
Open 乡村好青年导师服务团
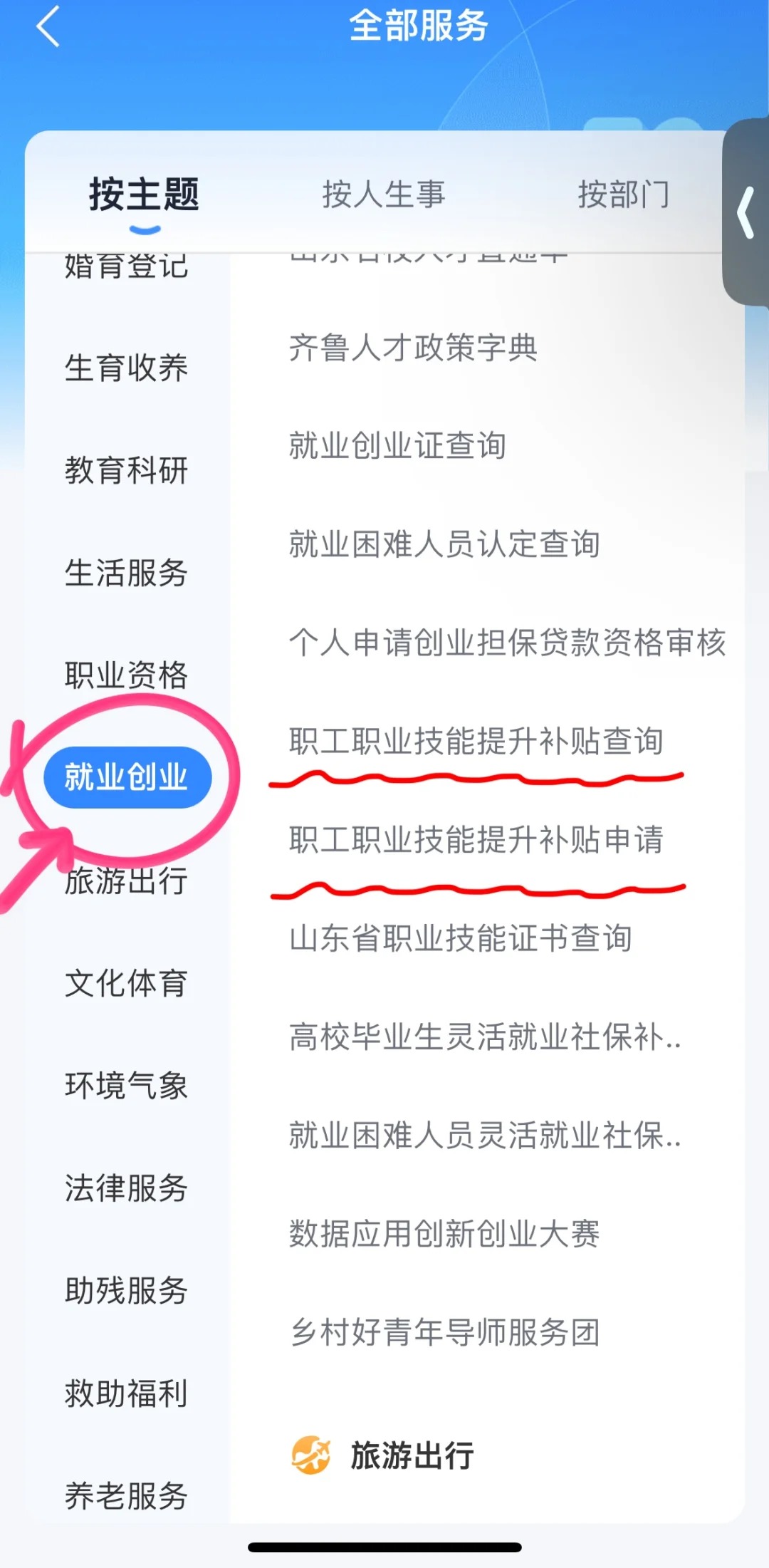444,1331
